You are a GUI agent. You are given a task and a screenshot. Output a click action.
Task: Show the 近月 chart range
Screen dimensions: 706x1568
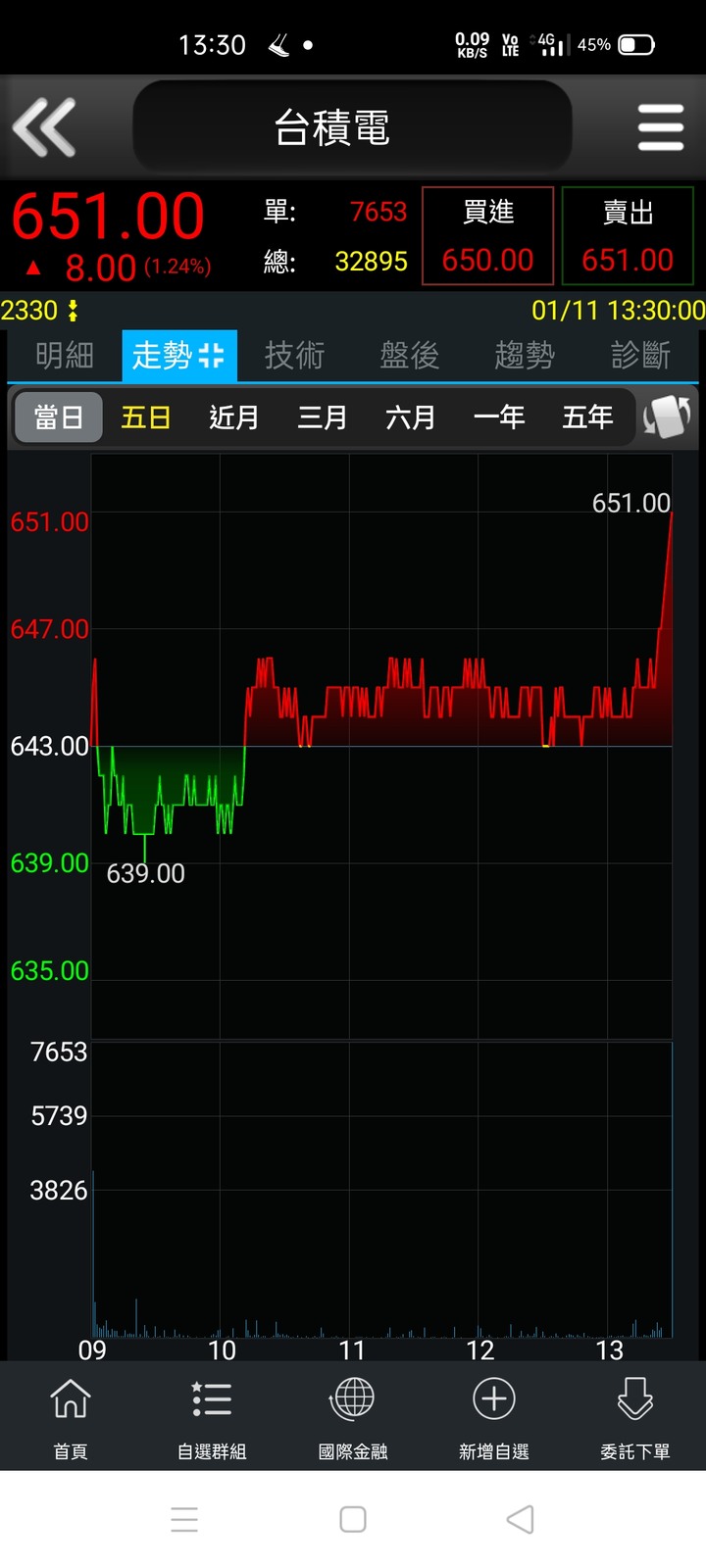point(234,417)
